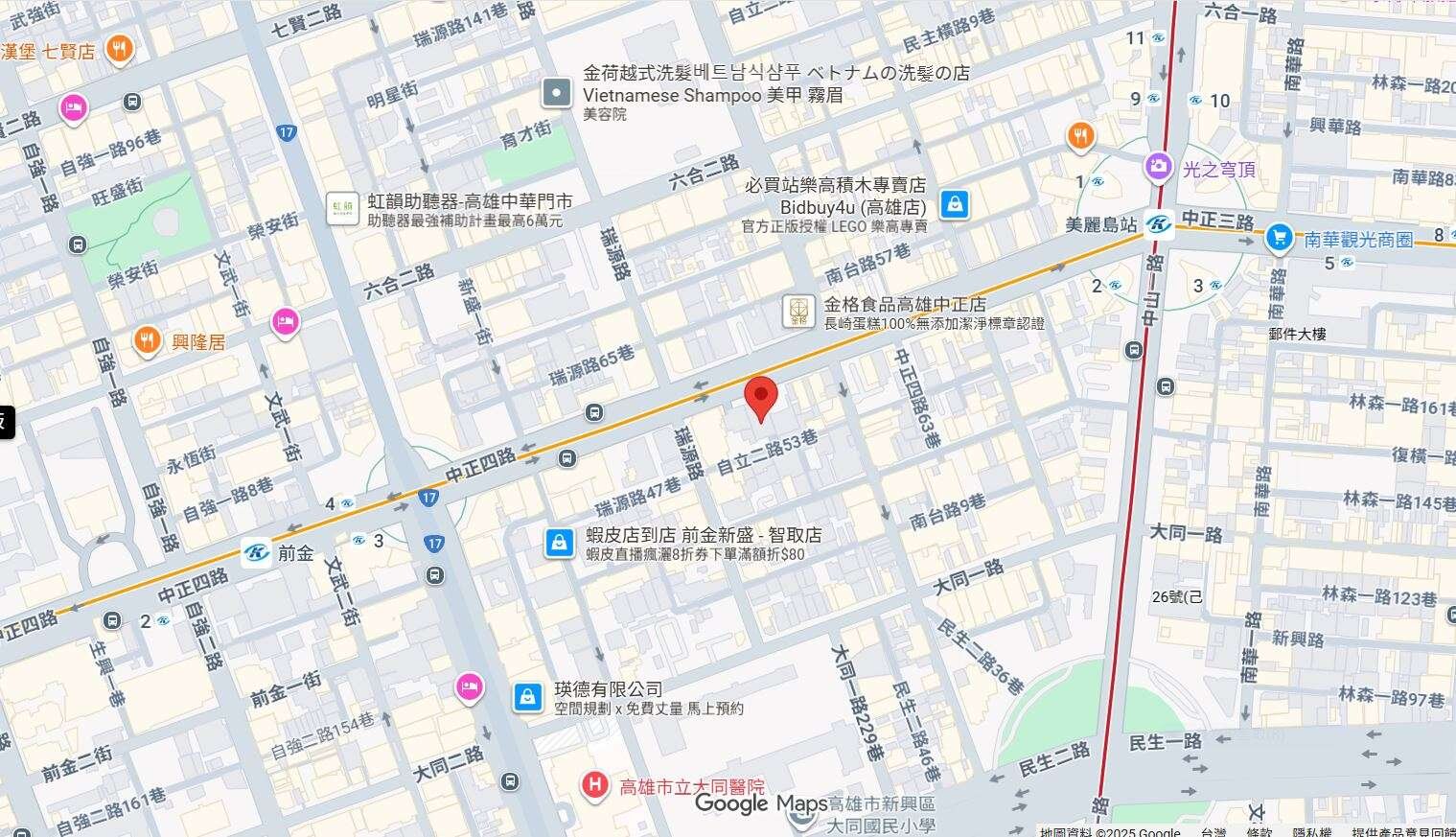Open 虹韻助聽器-高雄中華門市 listing
This screenshot has height=837, width=1456.
(342, 209)
